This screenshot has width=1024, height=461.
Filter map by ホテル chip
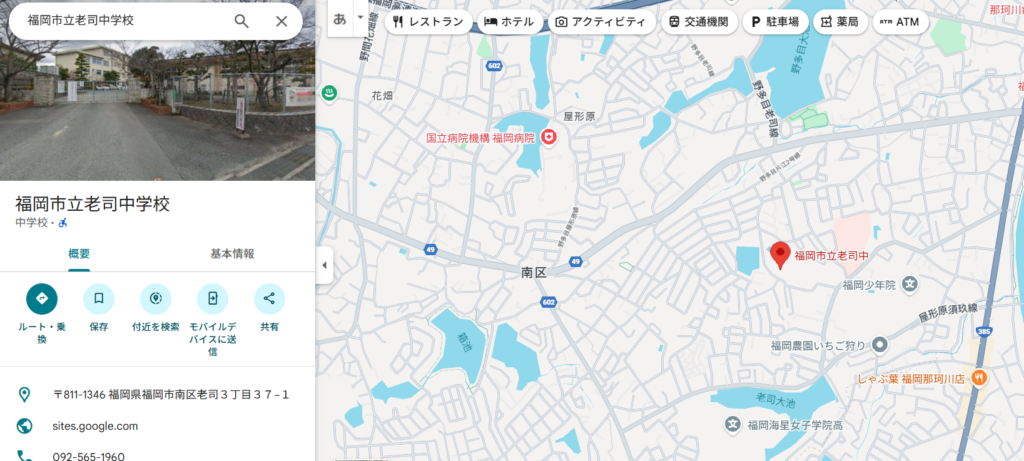point(509,21)
